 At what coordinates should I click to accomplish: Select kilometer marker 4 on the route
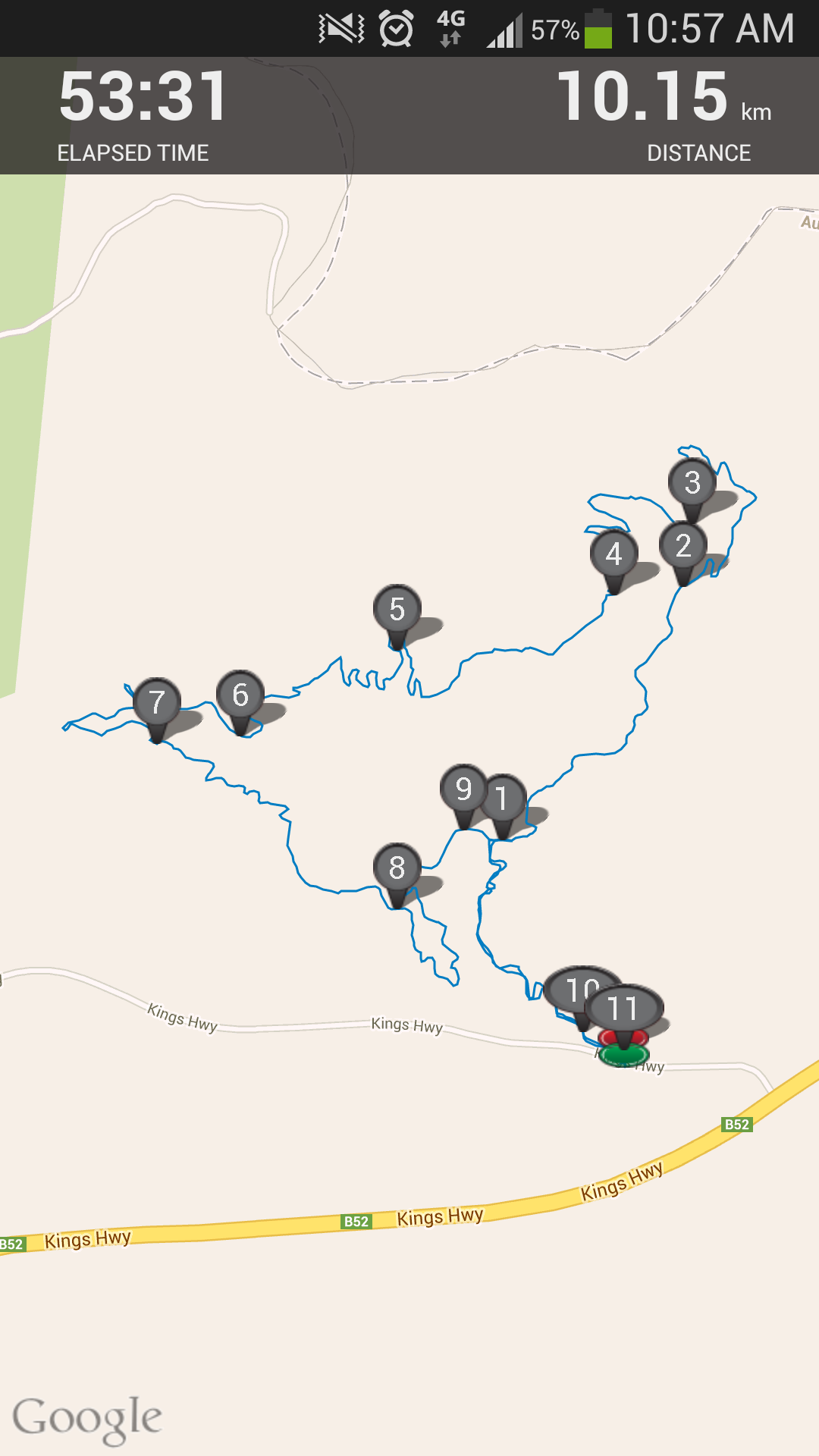click(613, 554)
